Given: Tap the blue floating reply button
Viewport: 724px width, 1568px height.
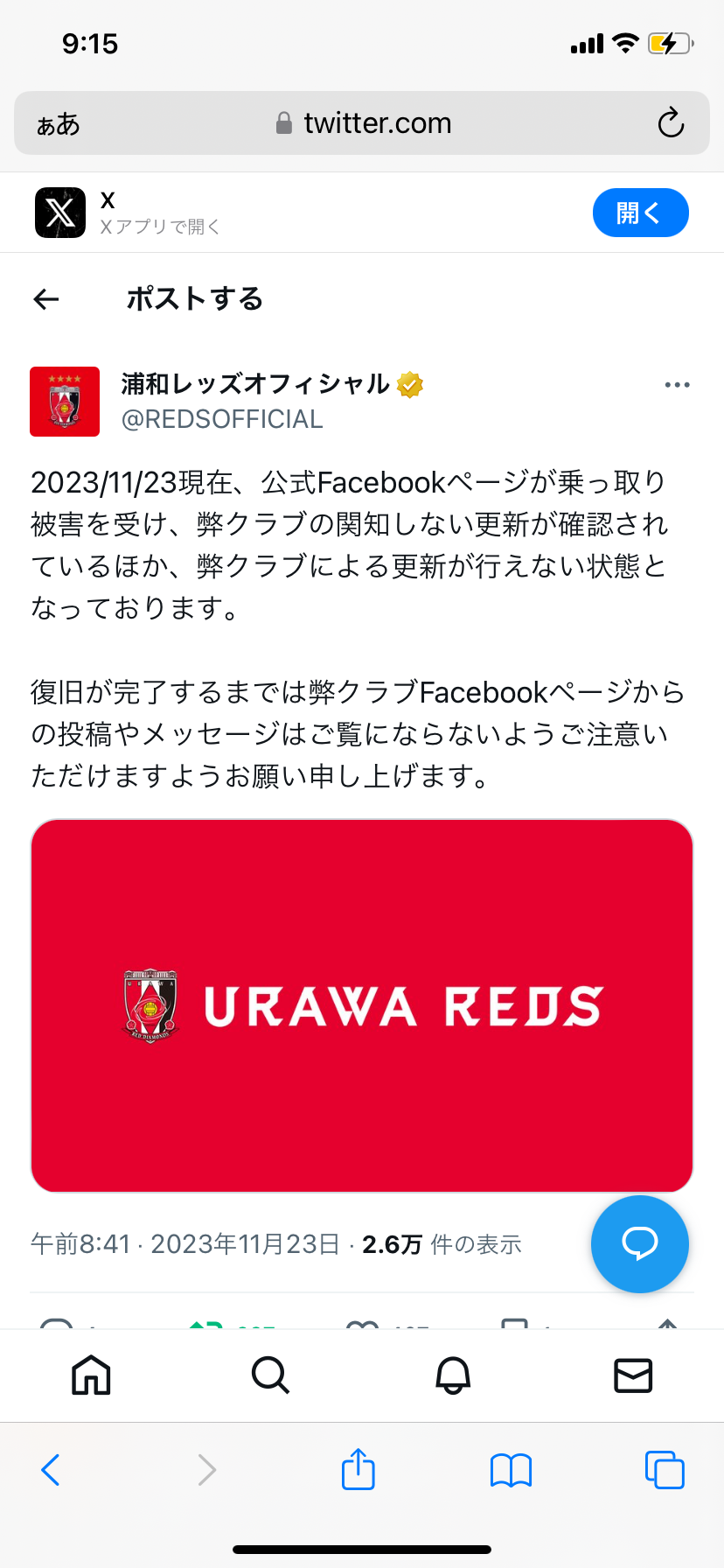Looking at the screenshot, I should coord(639,1243).
